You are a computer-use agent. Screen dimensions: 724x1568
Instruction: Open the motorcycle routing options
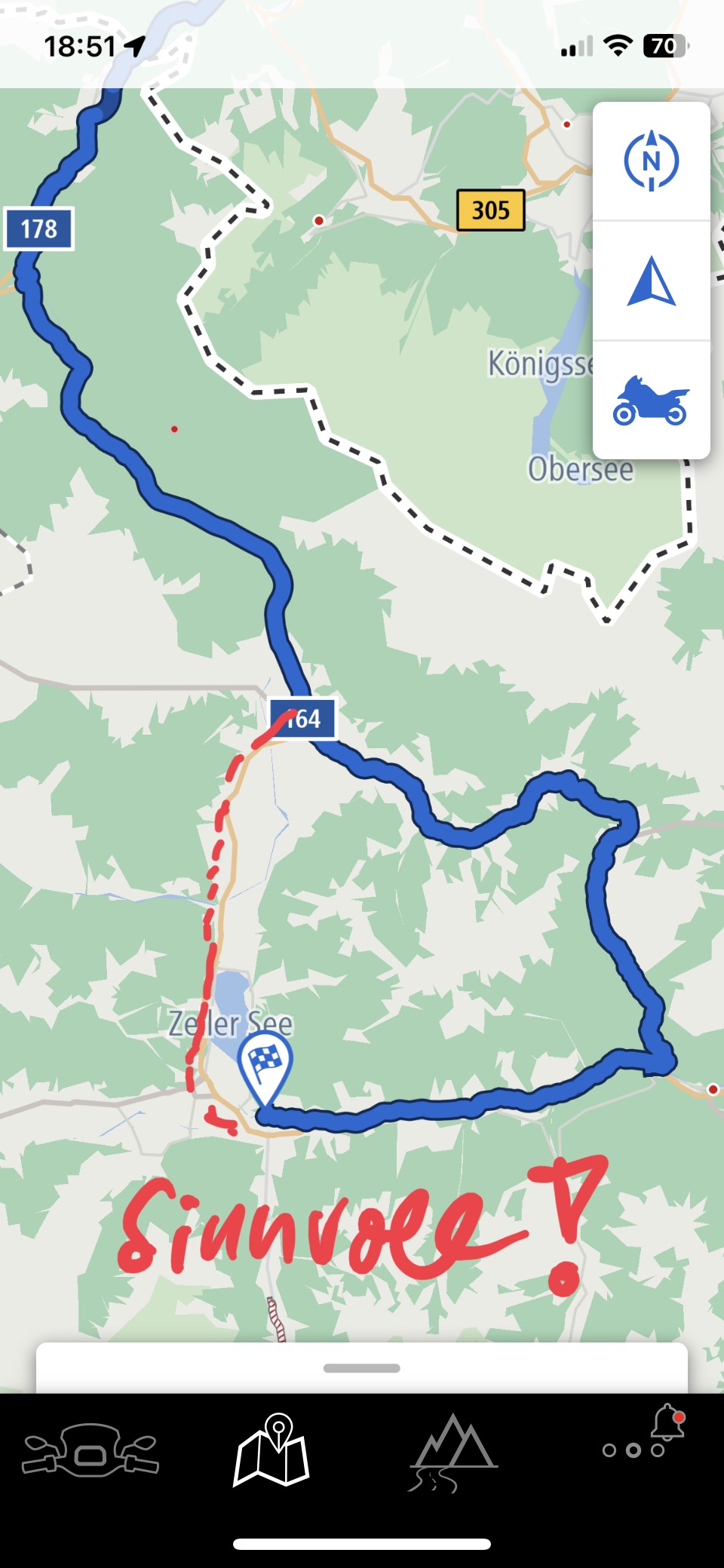click(652, 400)
